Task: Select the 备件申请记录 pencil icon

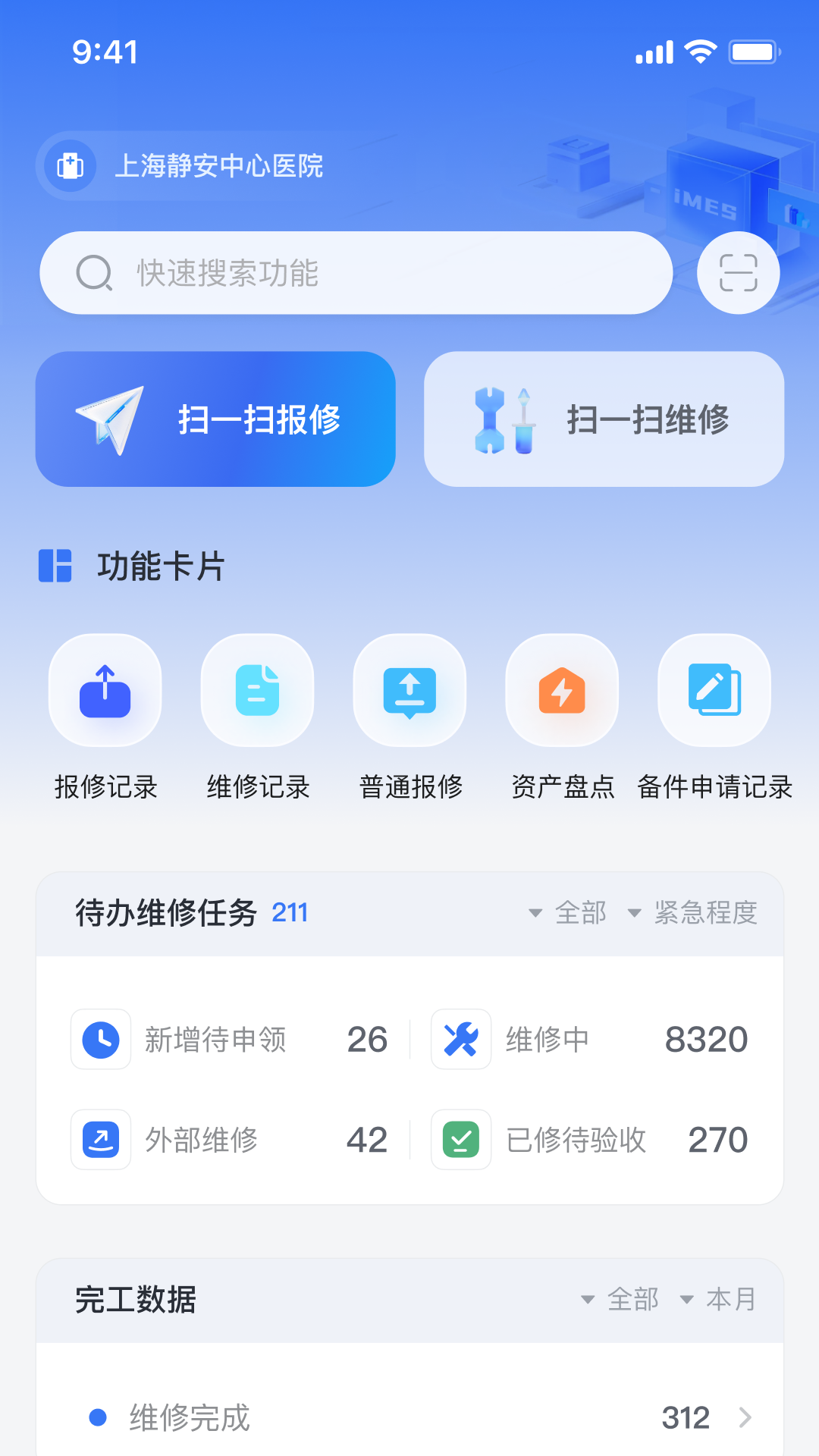Action: tap(714, 690)
